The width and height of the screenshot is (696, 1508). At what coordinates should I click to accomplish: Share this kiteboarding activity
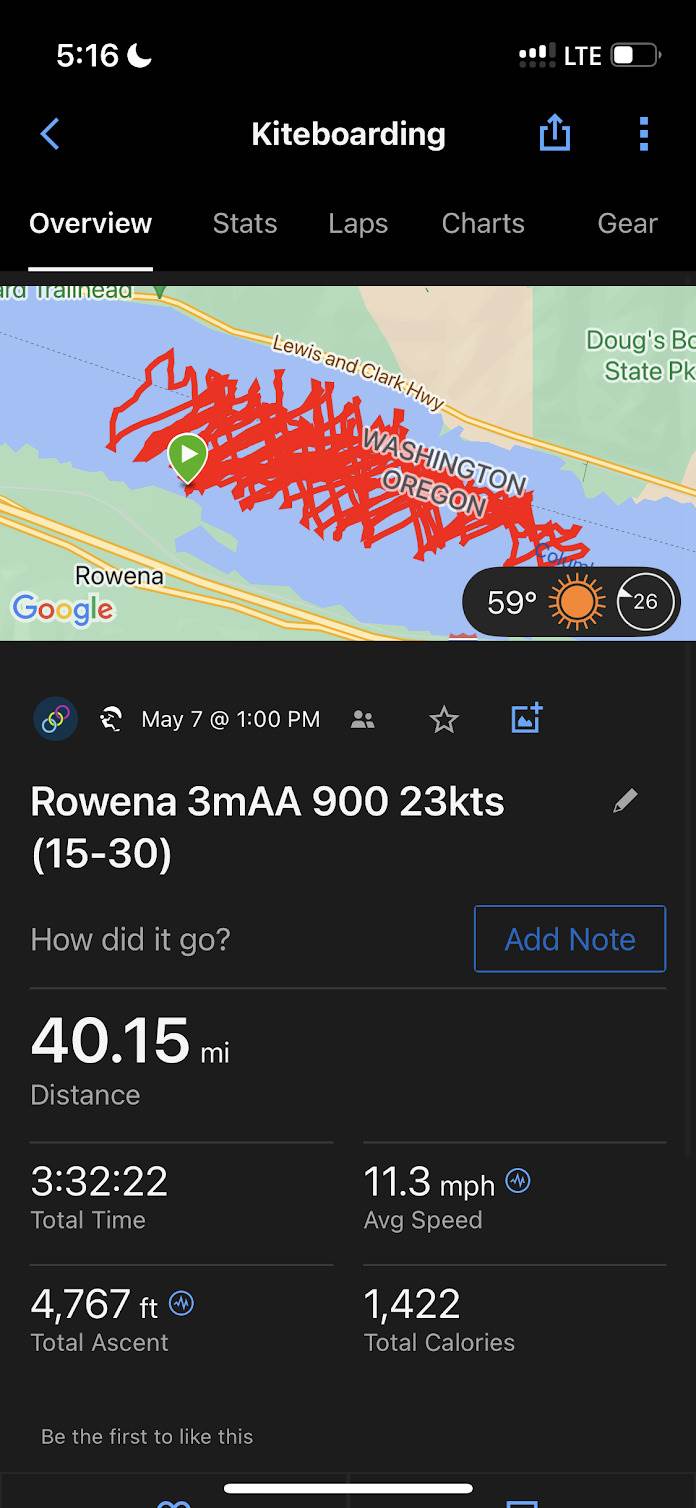(x=554, y=133)
